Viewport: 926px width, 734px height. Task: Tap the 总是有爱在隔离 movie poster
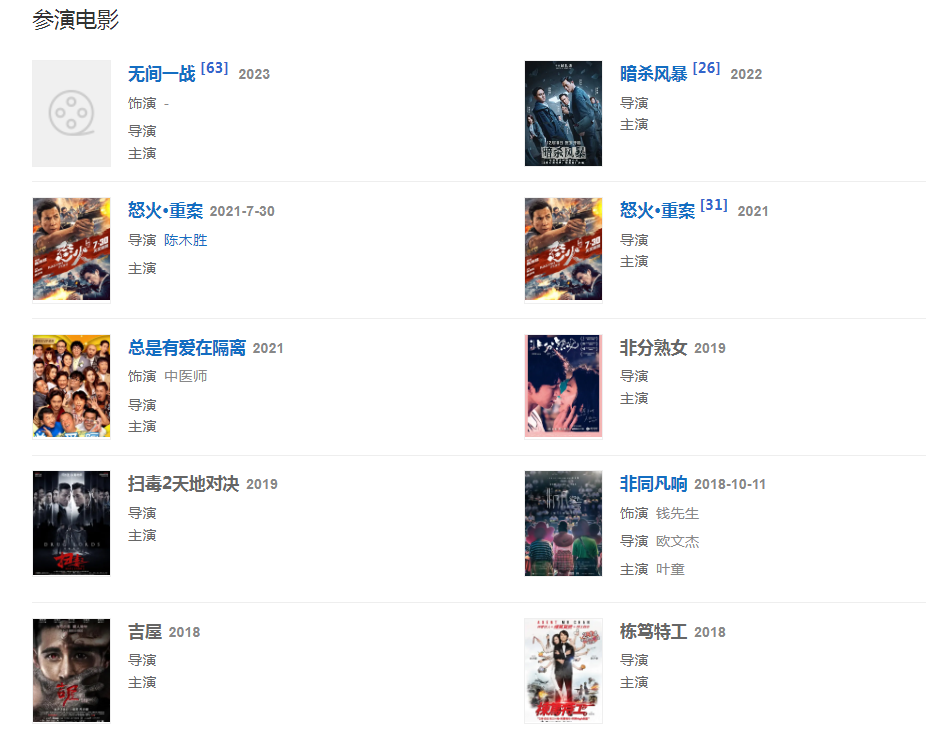(x=71, y=386)
